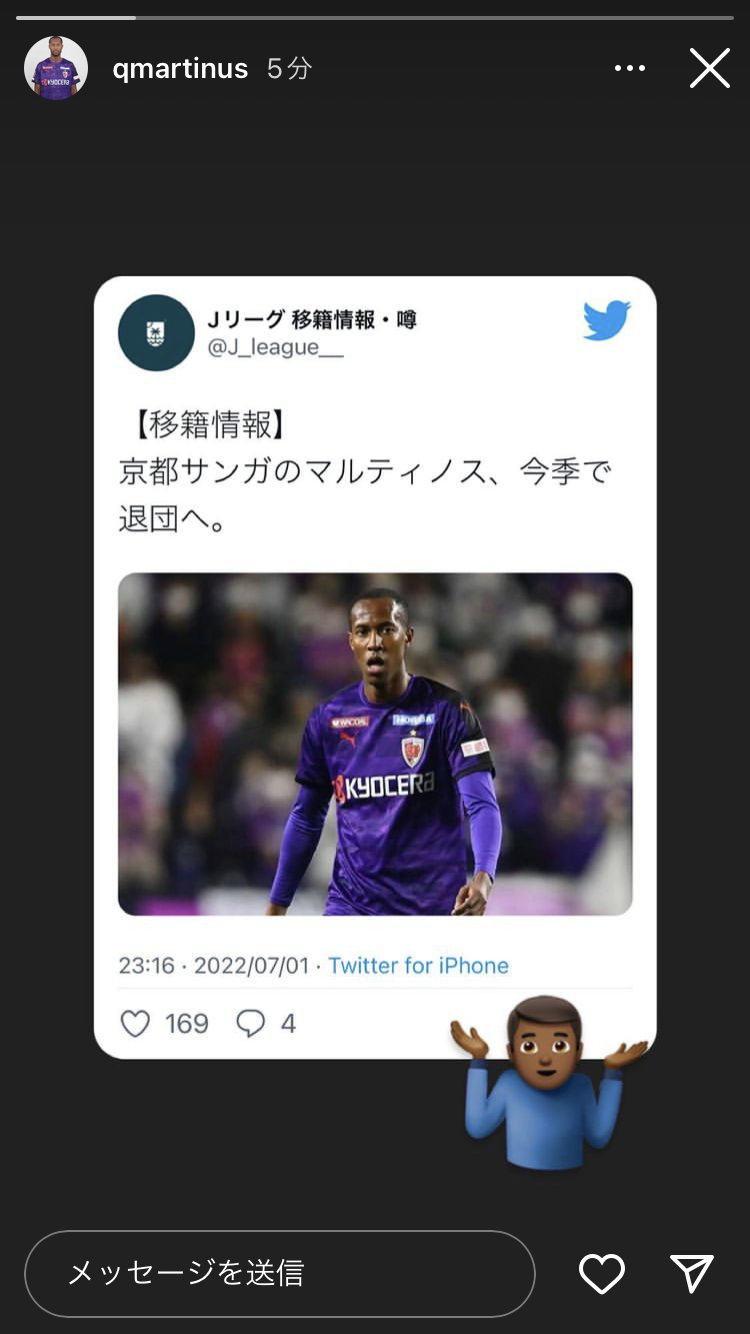
Task: Like this story with the heart
Action: [x=602, y=1273]
